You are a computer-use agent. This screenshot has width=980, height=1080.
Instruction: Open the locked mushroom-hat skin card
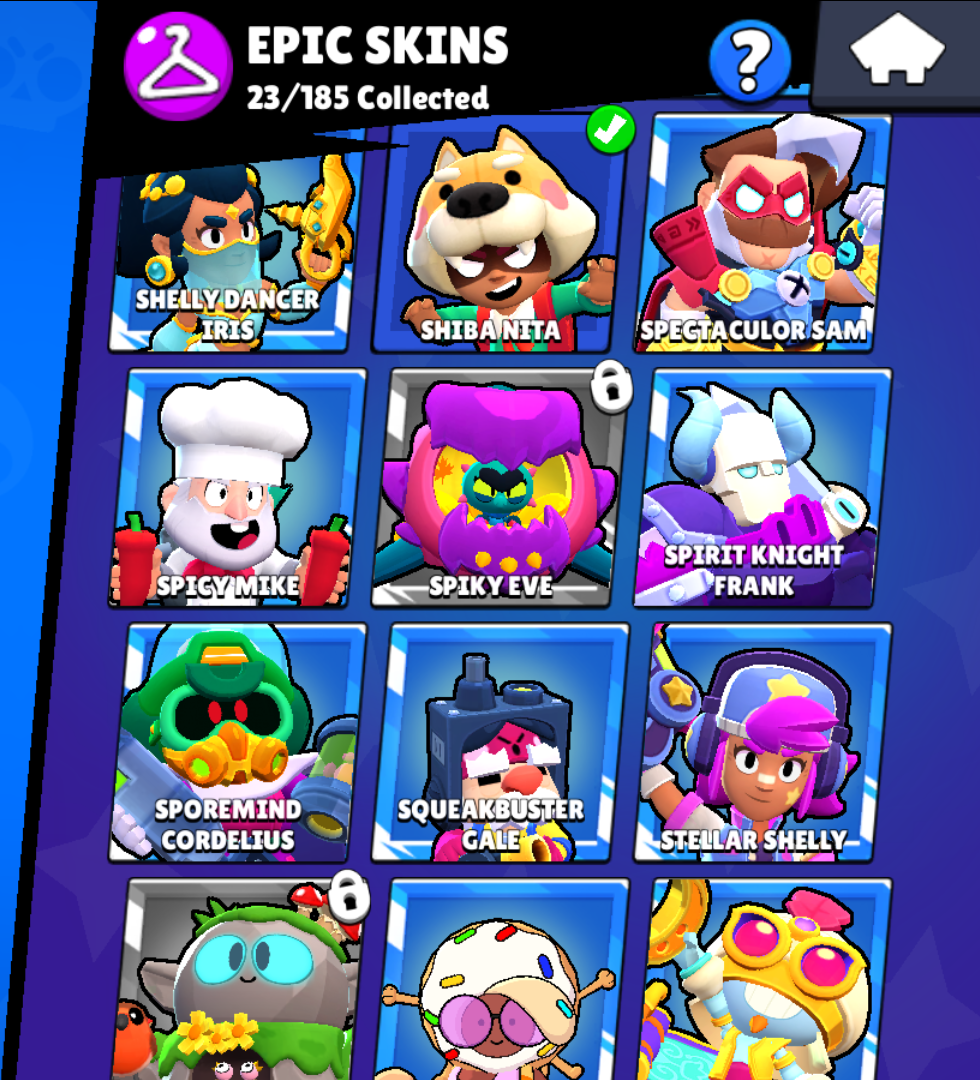pos(236,985)
